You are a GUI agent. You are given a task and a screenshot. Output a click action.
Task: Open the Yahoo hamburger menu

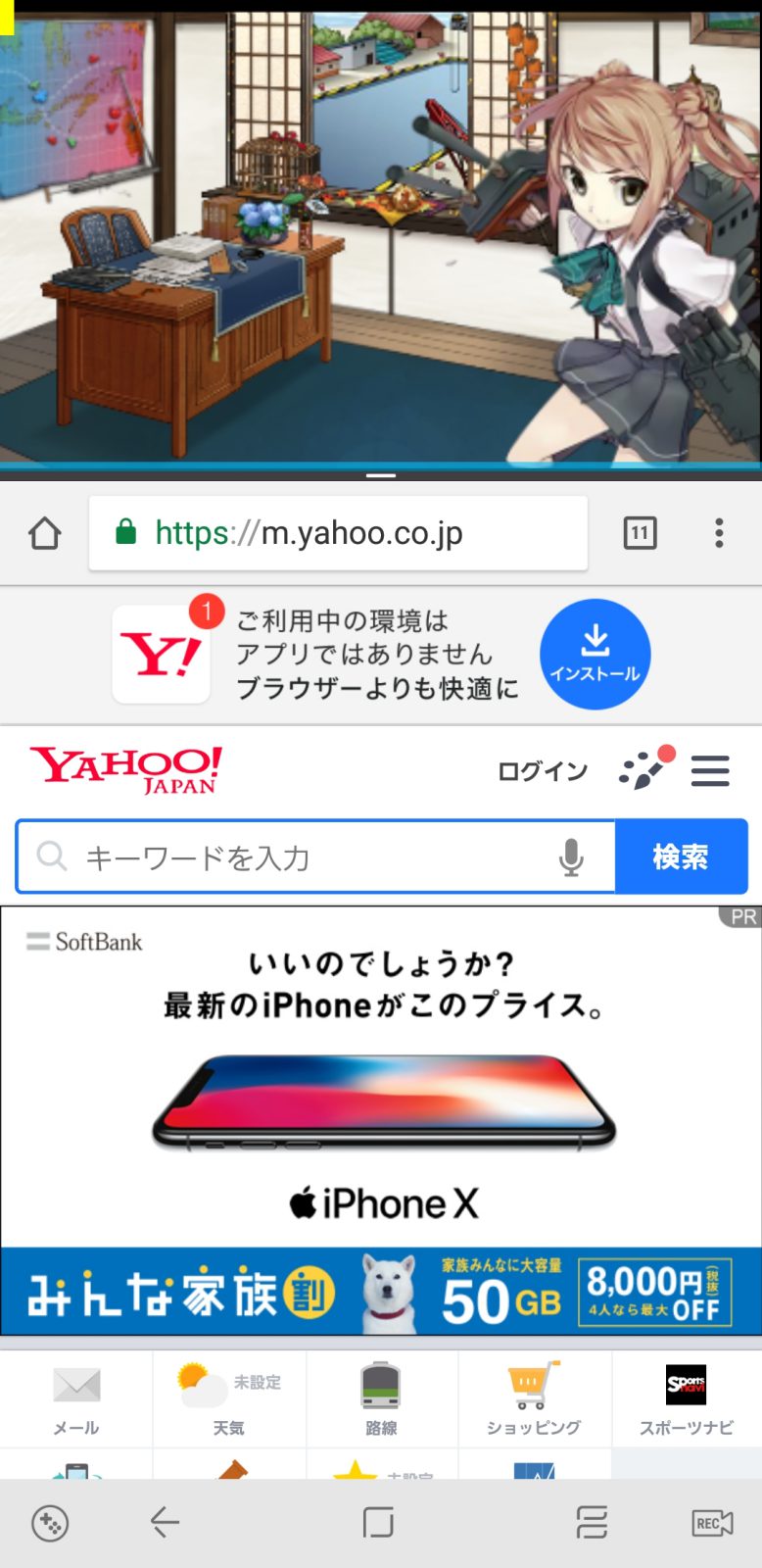click(x=710, y=770)
